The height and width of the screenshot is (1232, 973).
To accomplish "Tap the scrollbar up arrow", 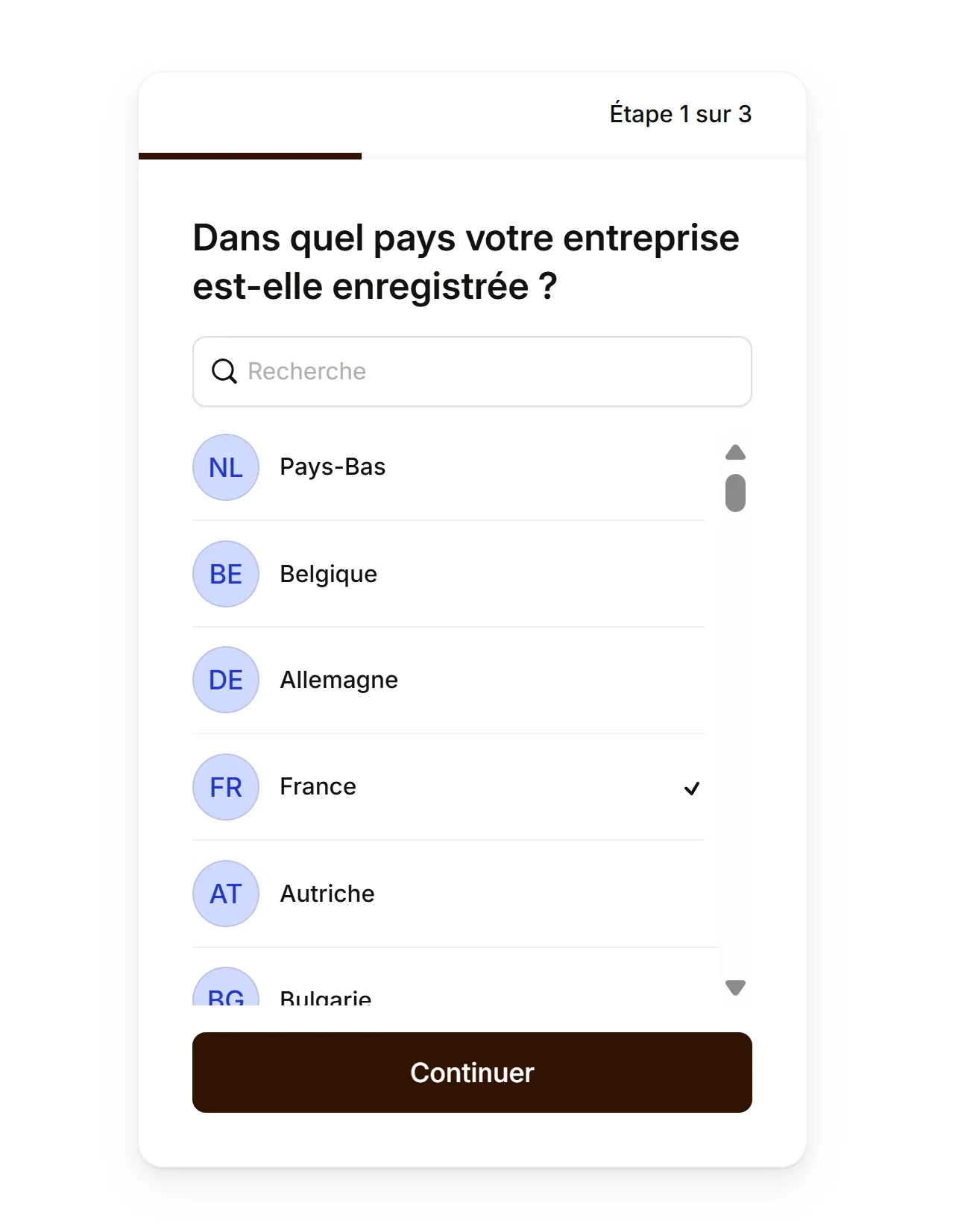I will click(735, 452).
